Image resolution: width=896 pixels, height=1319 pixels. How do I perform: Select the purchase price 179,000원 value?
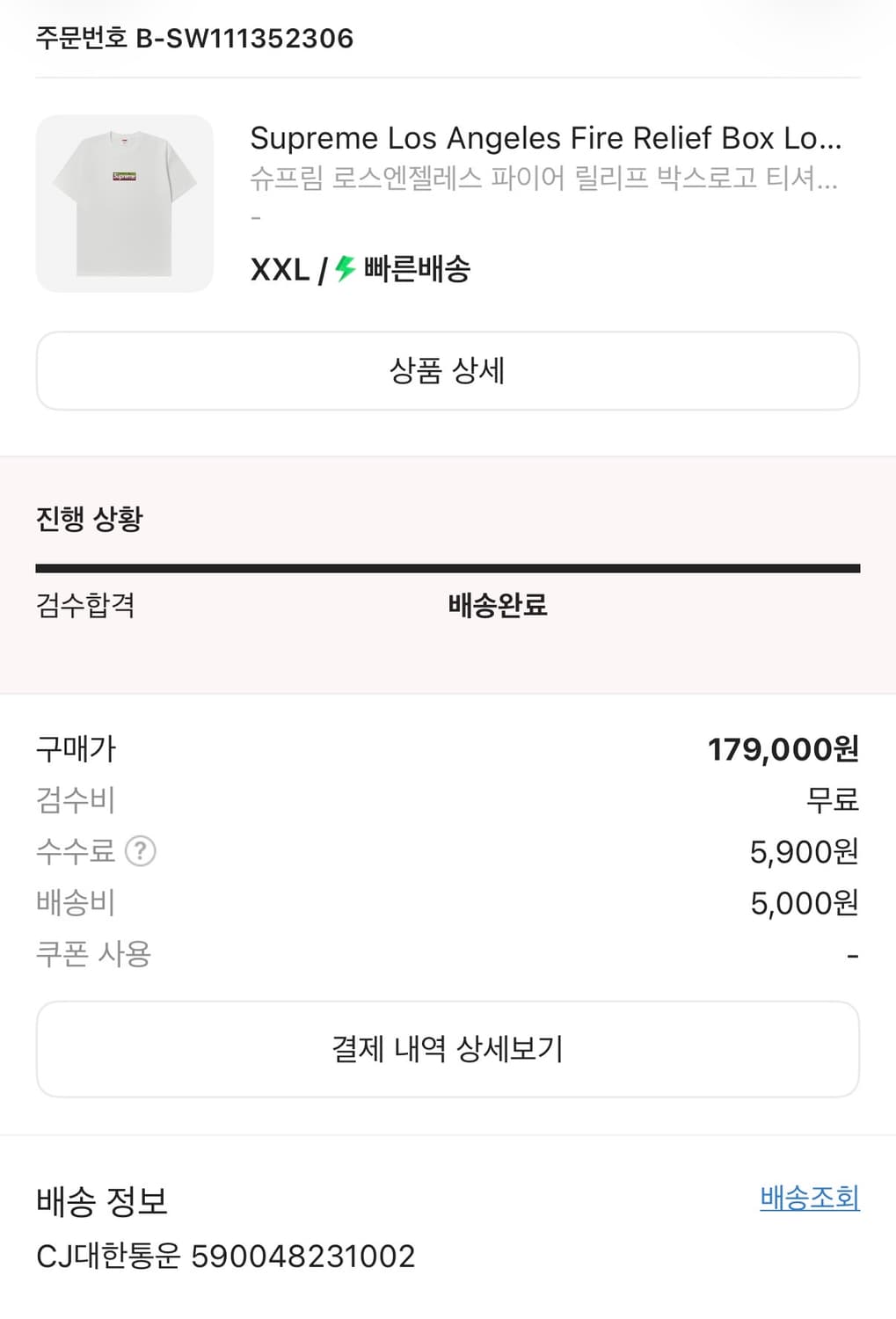coord(784,748)
